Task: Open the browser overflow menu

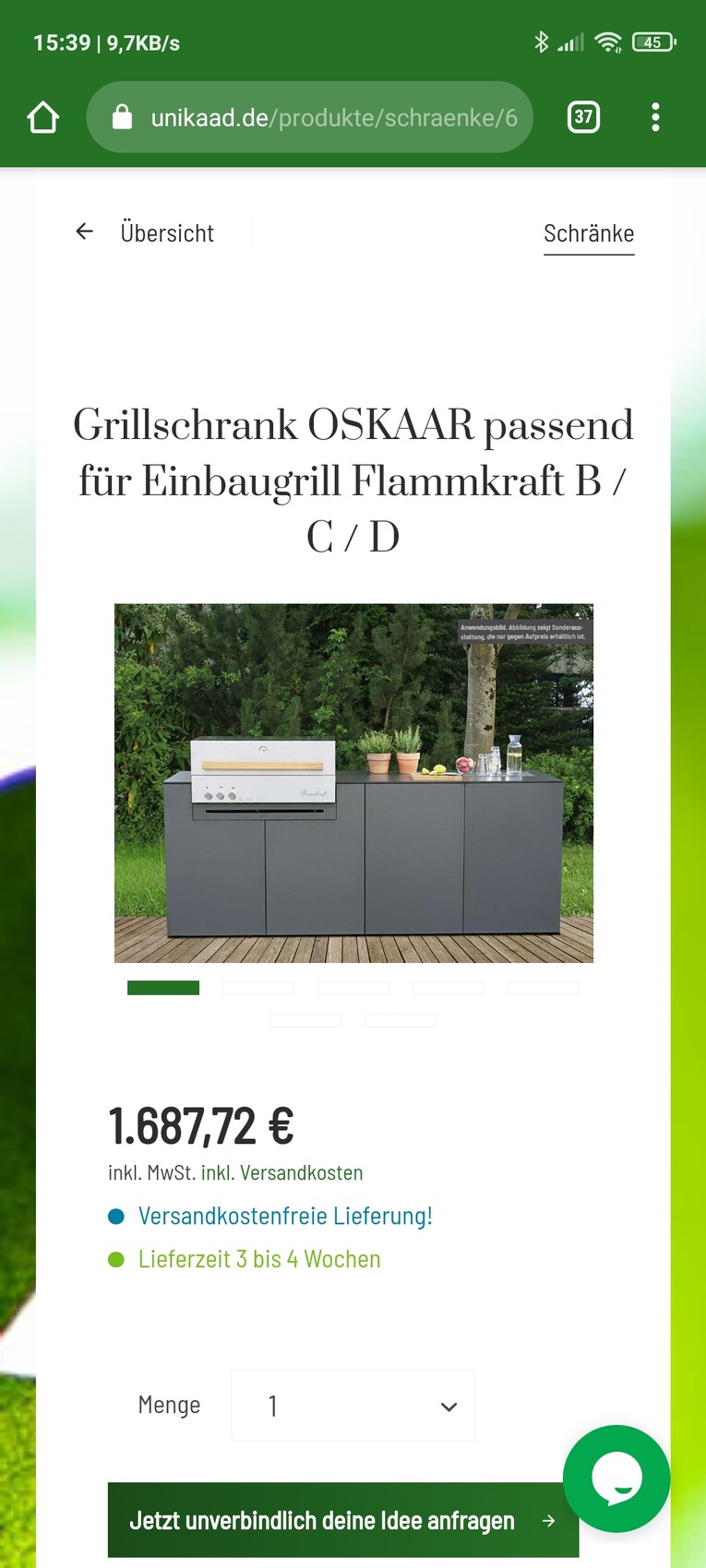Action: click(655, 117)
